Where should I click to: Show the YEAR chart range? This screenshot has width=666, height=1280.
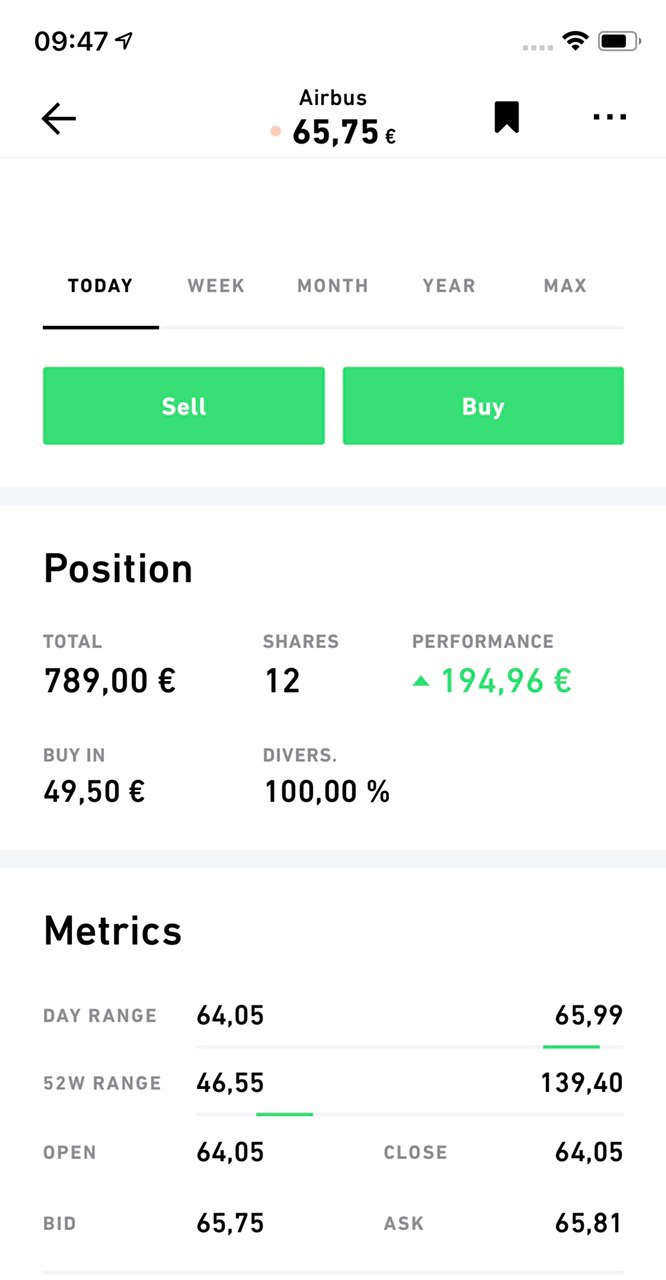(449, 286)
